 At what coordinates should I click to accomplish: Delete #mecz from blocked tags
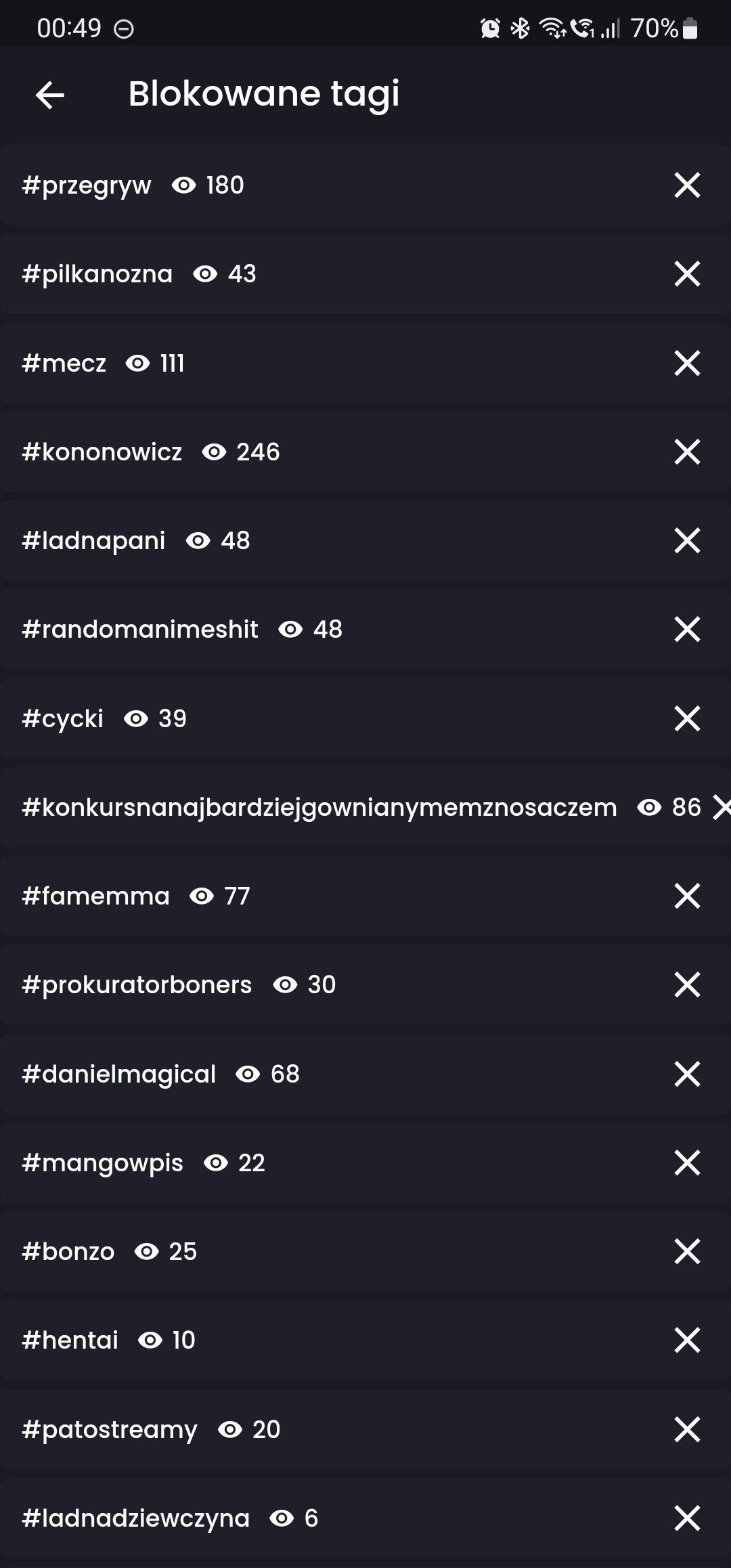(x=687, y=363)
